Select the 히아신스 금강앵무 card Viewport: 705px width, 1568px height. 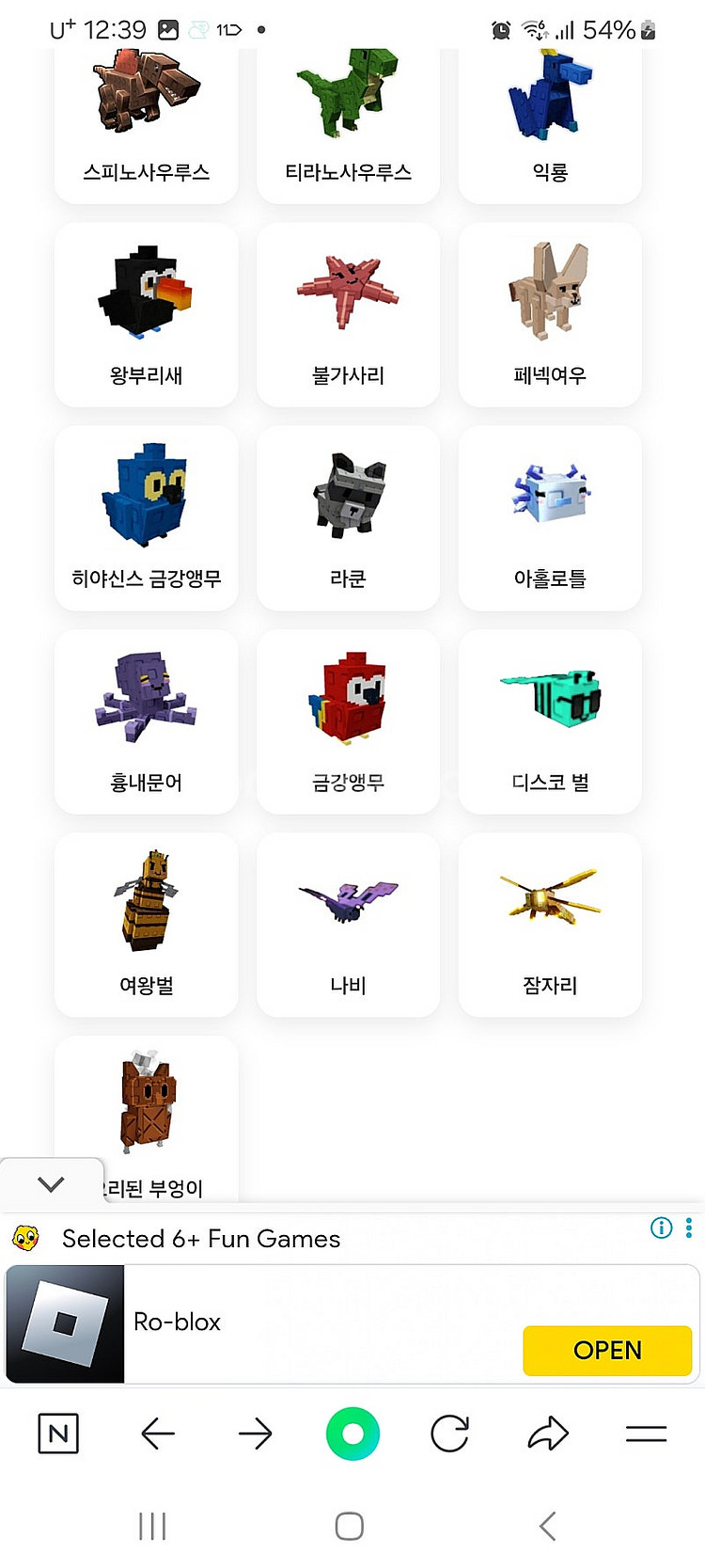146,518
